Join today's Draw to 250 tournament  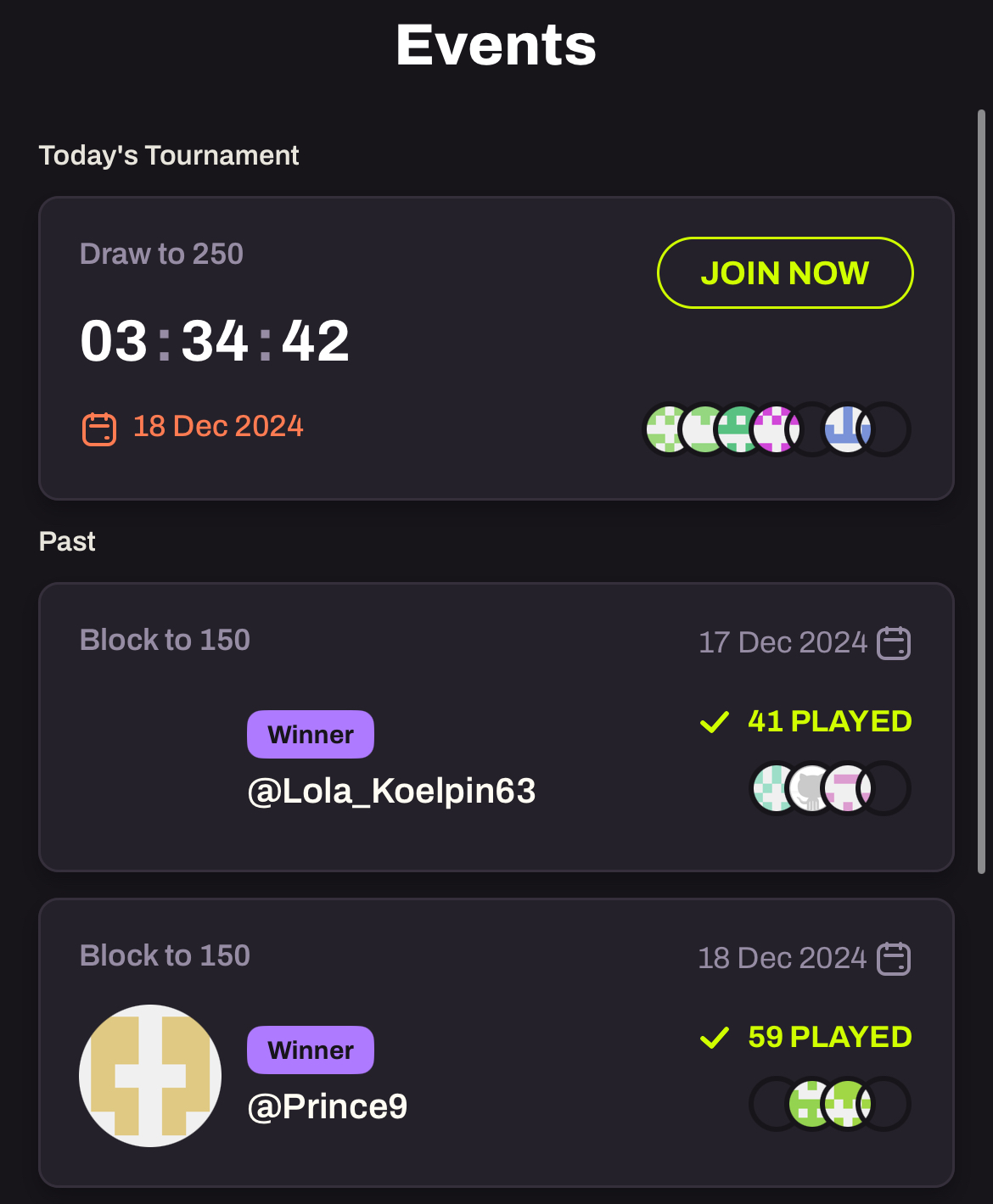click(x=784, y=273)
